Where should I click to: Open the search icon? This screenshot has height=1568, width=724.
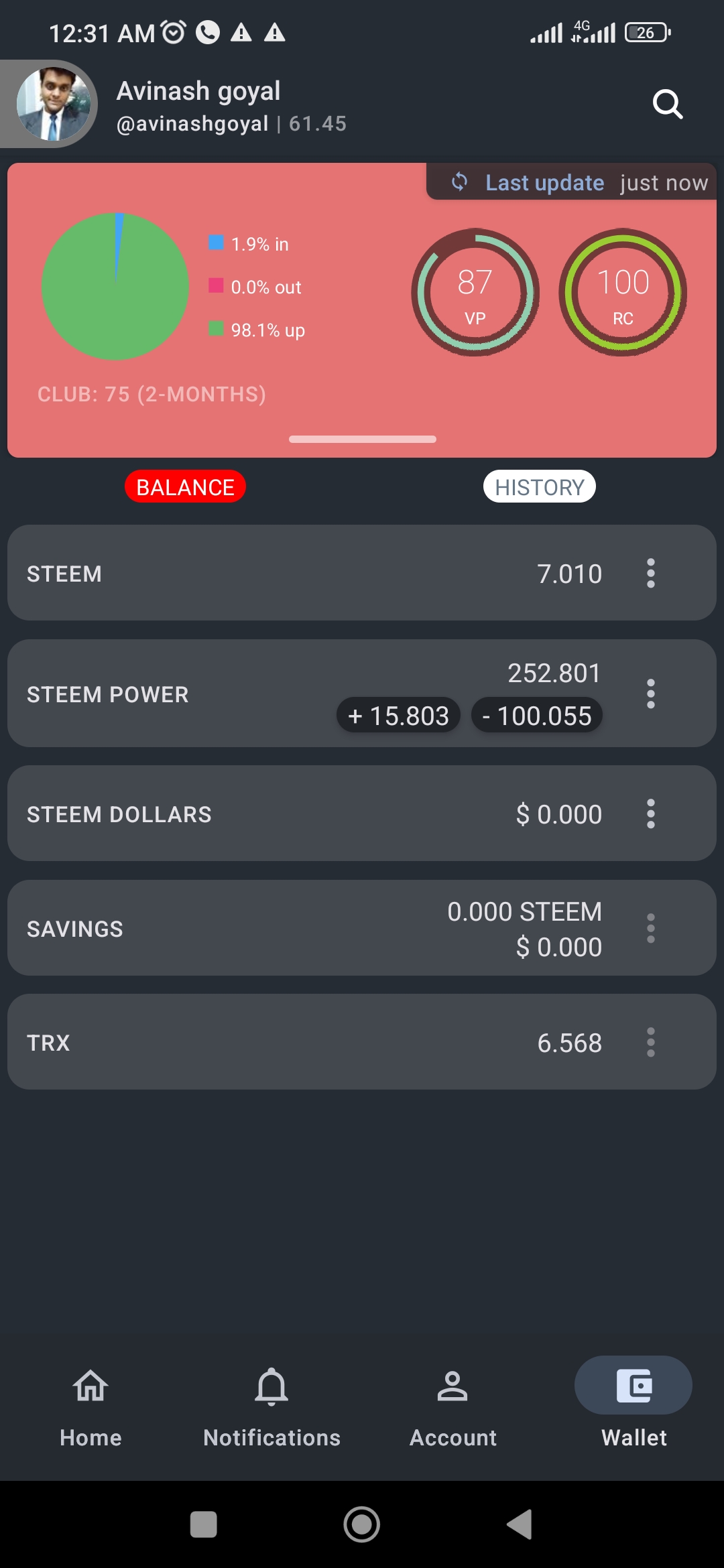[x=668, y=104]
